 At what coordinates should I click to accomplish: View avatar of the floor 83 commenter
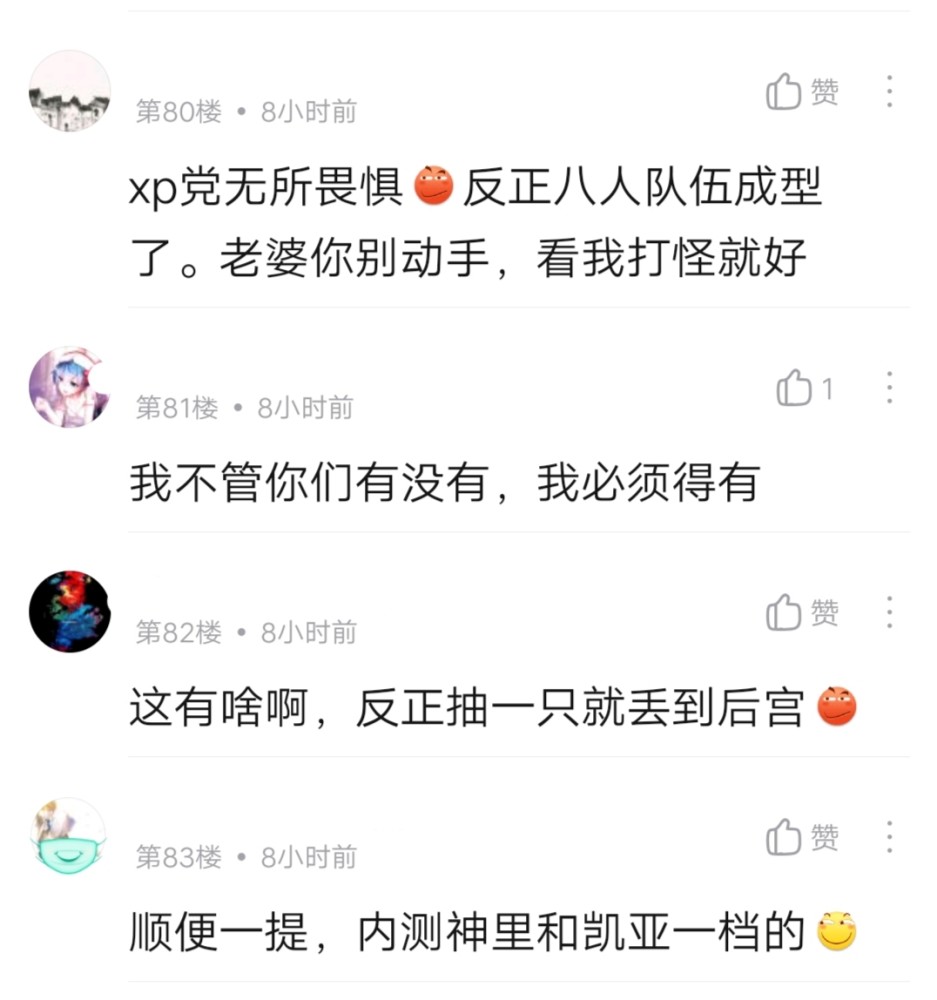point(69,837)
